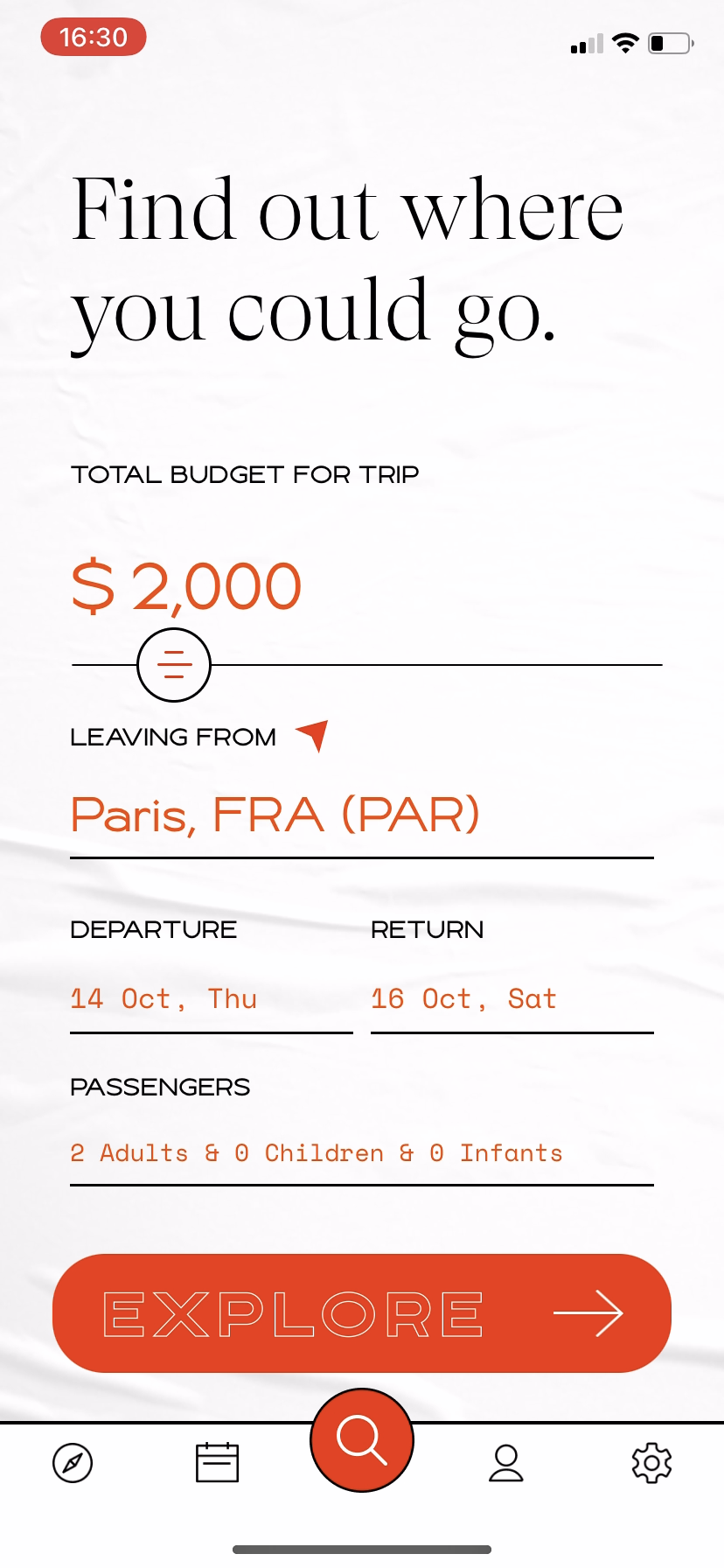Screen dimensions: 724x1568
Task: Open the compass discover tab
Action: click(x=73, y=1463)
